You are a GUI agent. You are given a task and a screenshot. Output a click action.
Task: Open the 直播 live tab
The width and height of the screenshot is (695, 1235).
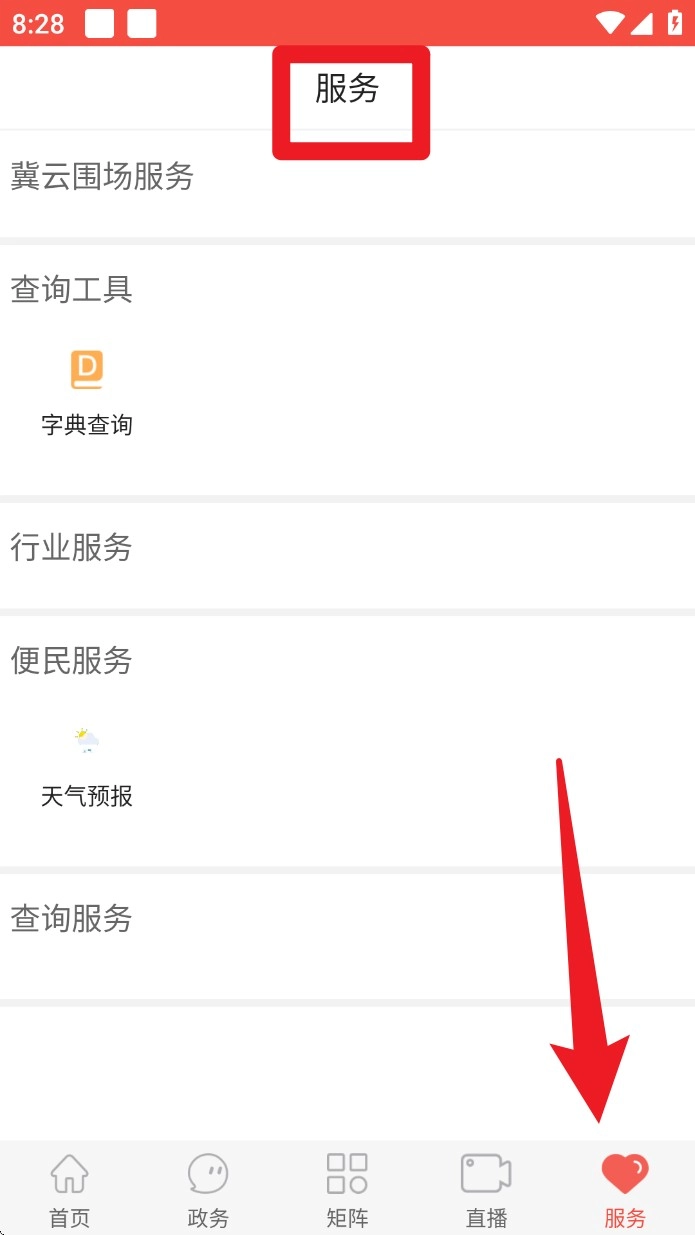tap(486, 1189)
